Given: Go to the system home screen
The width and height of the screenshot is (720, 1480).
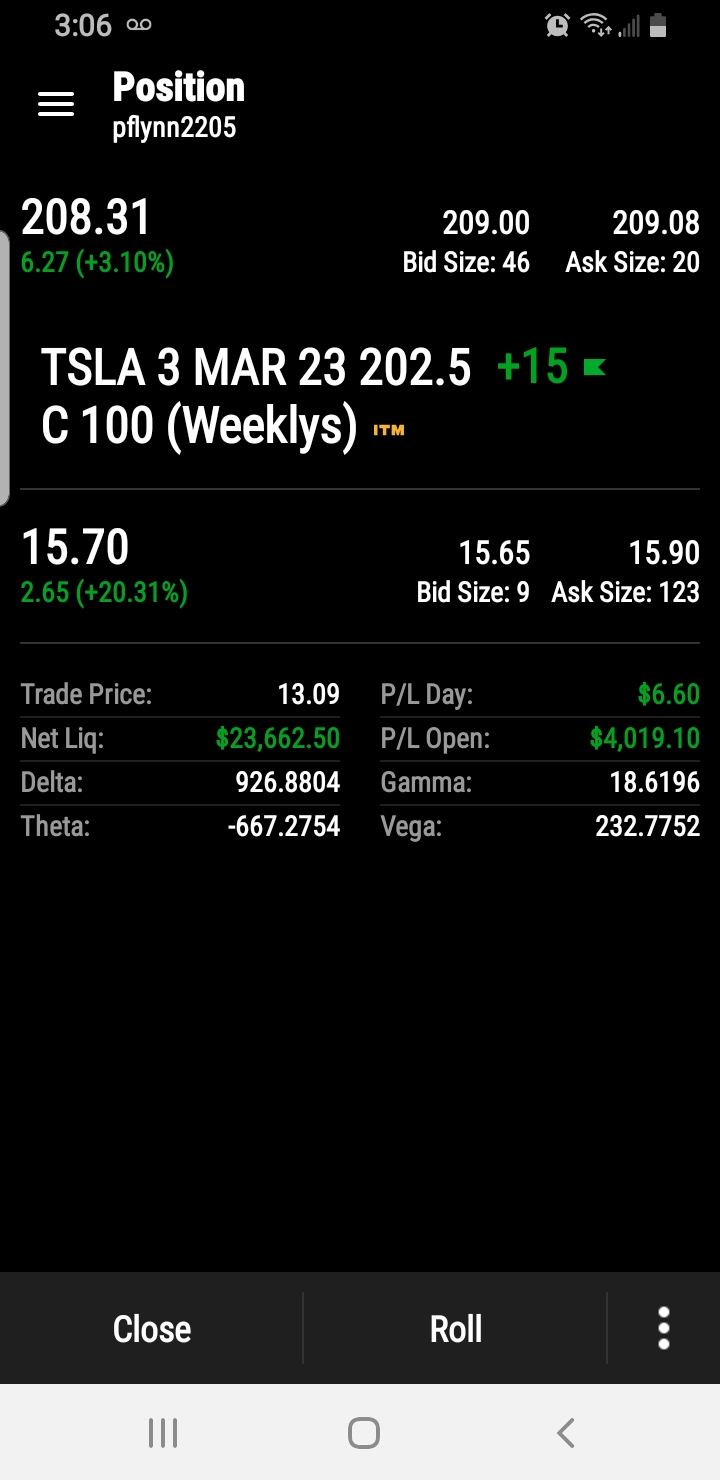Looking at the screenshot, I should pos(363,1433).
